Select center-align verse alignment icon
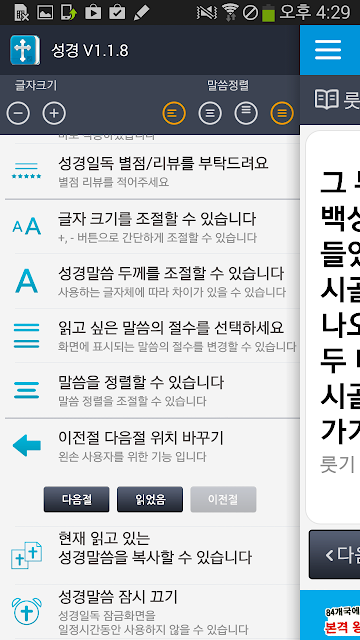This screenshot has height=640, width=360. pyautogui.click(x=210, y=113)
